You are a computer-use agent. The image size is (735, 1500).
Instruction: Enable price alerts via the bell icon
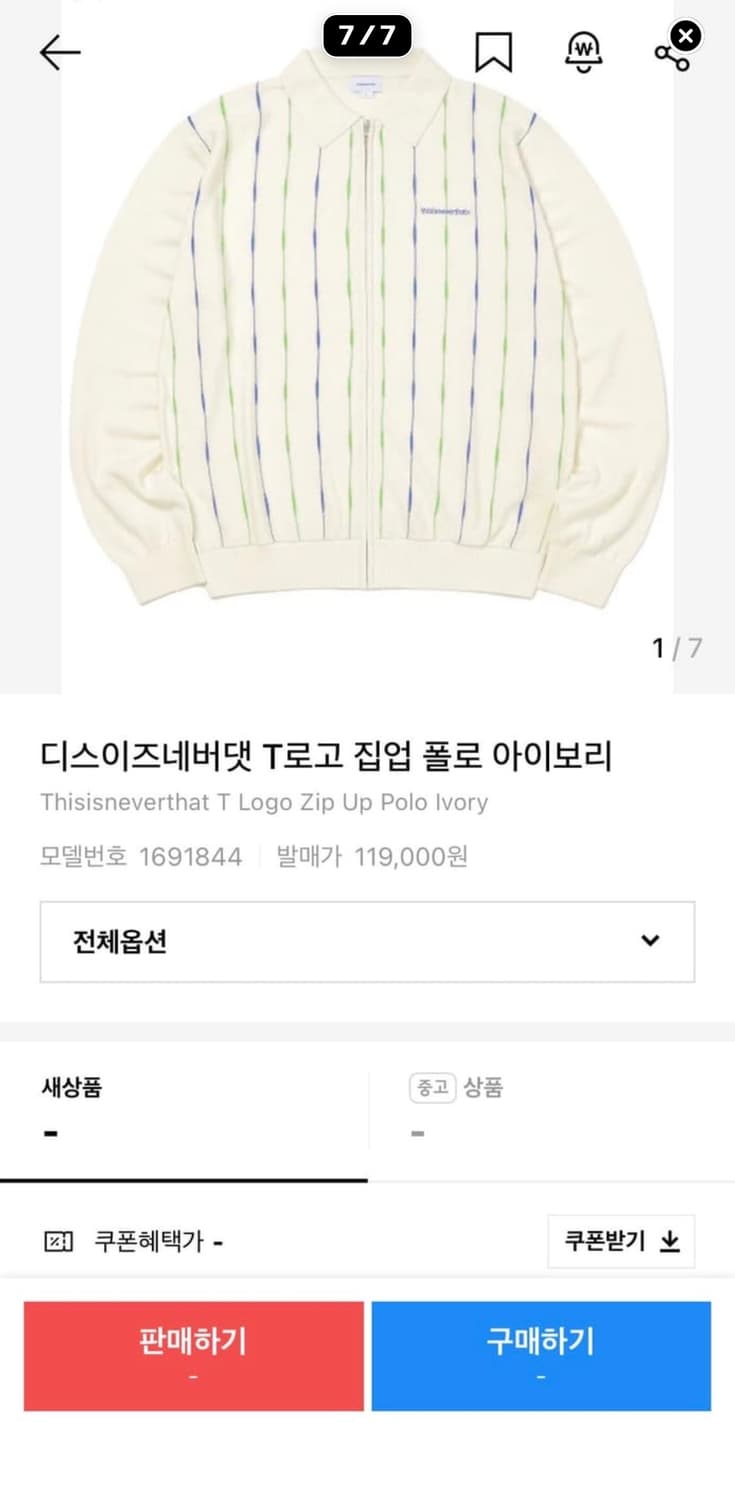point(584,53)
